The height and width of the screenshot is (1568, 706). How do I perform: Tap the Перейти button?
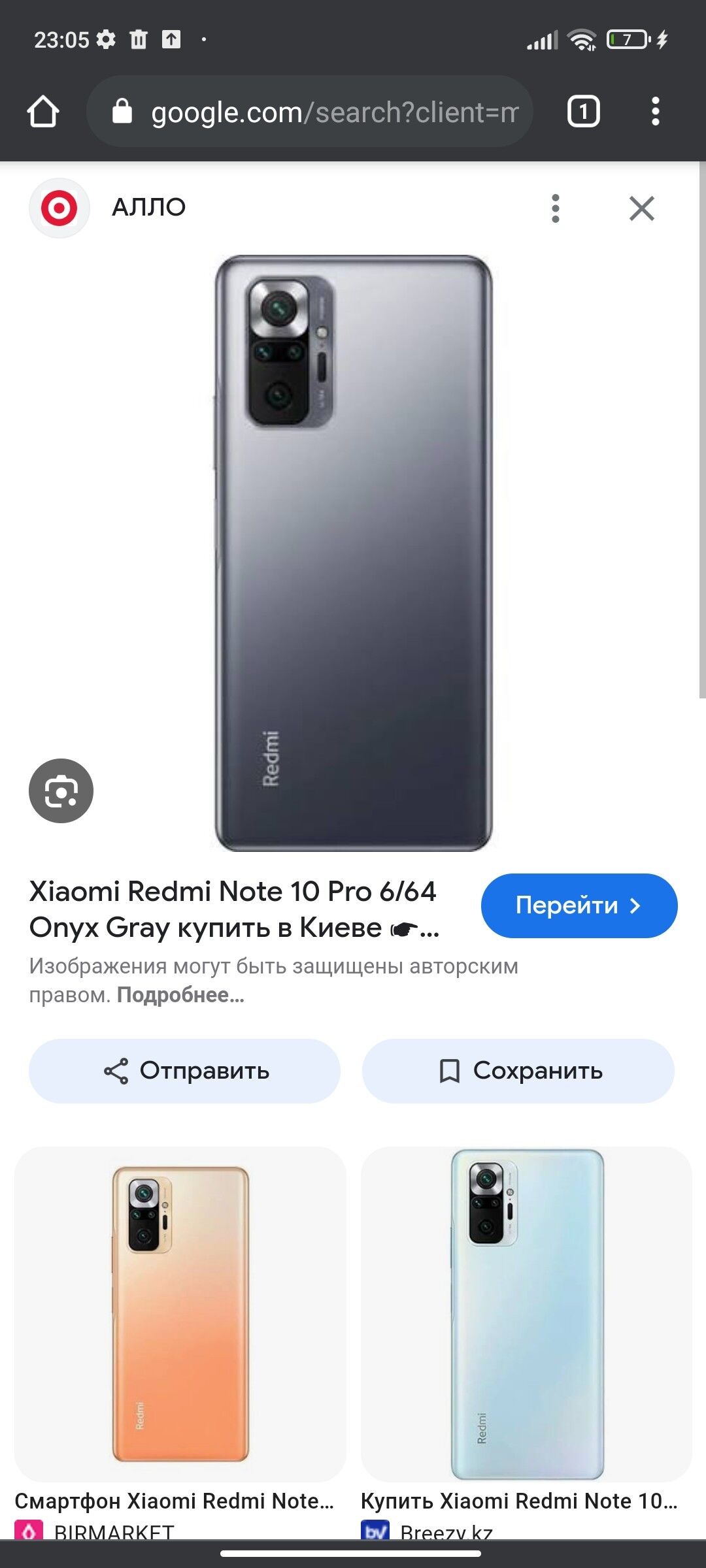[579, 906]
